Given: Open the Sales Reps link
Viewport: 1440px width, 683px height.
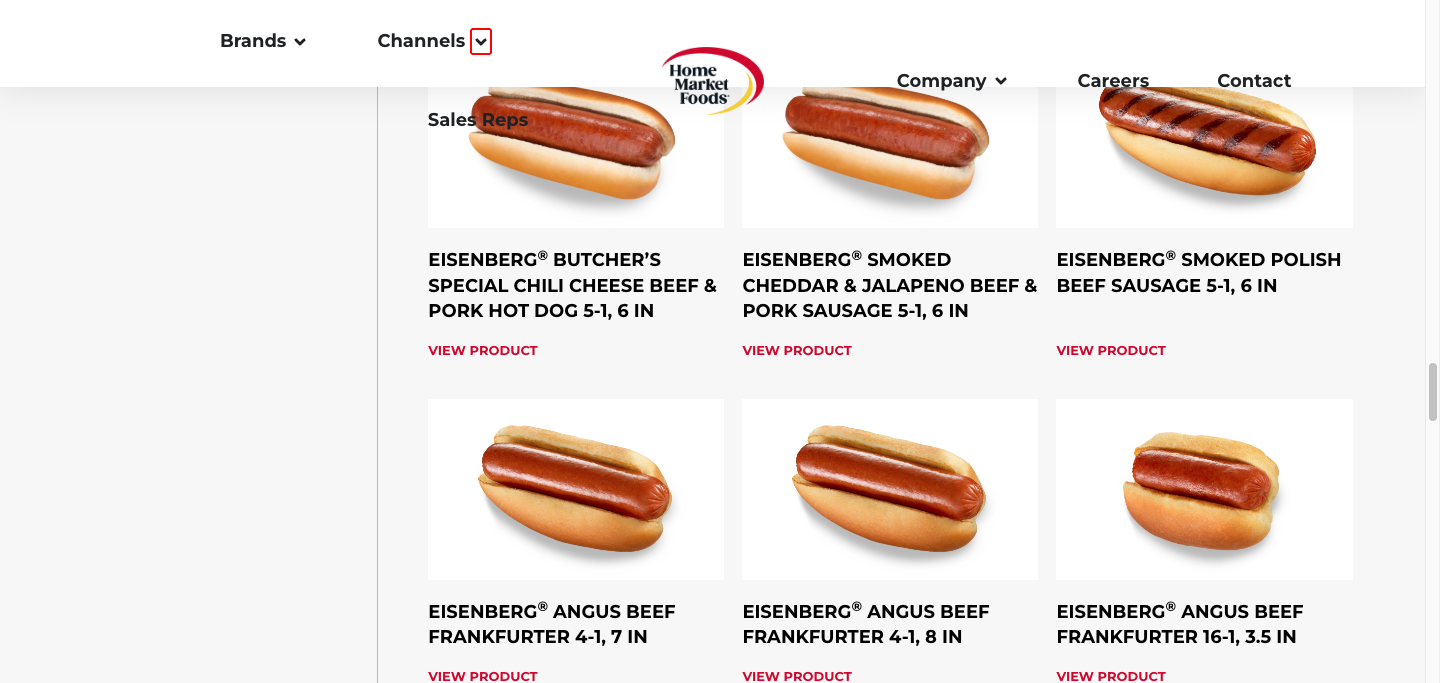Looking at the screenshot, I should click(478, 120).
